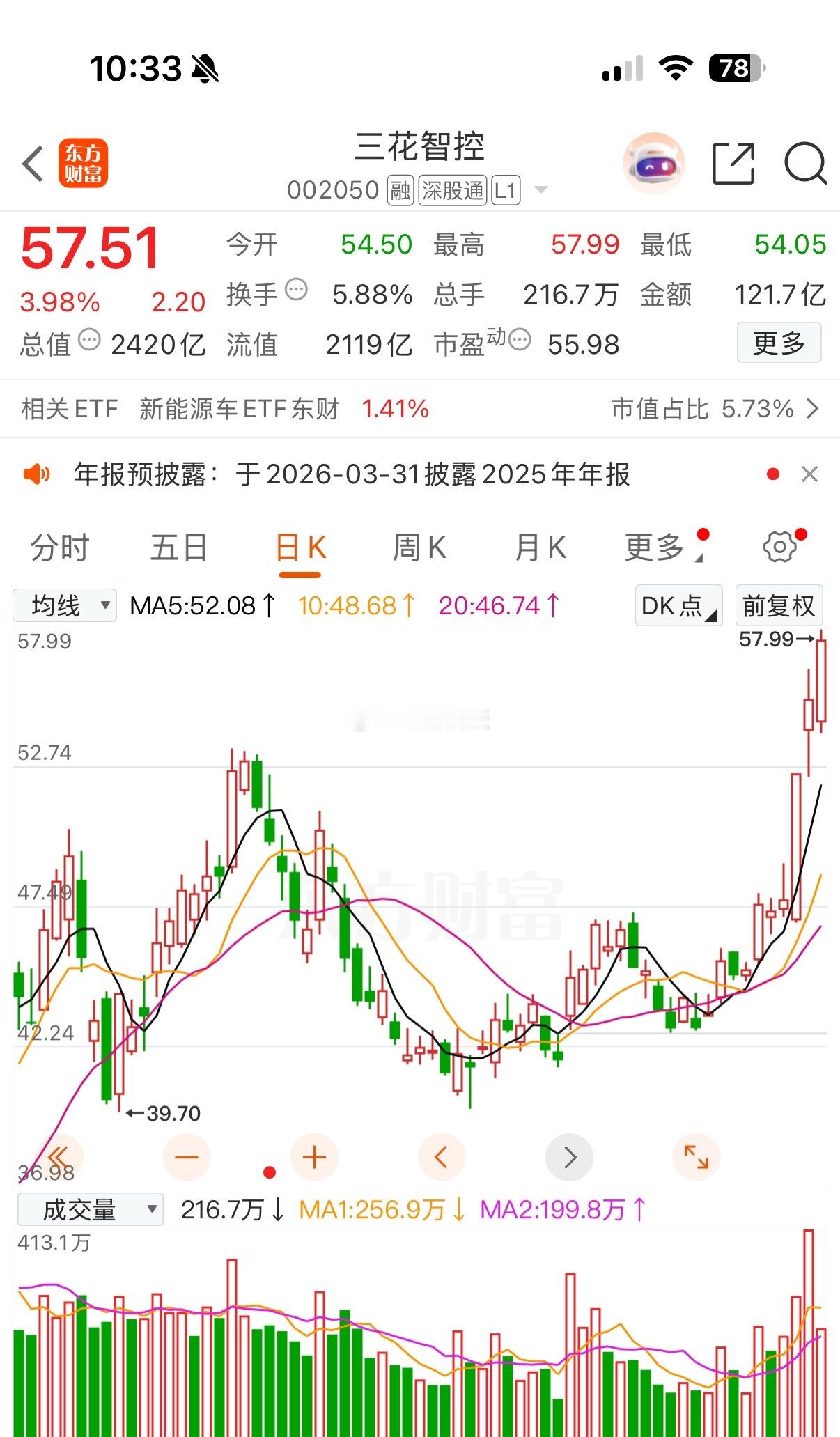Tap the 更多 button for more quote data
Viewport: 840px width, 1437px height.
click(x=779, y=343)
